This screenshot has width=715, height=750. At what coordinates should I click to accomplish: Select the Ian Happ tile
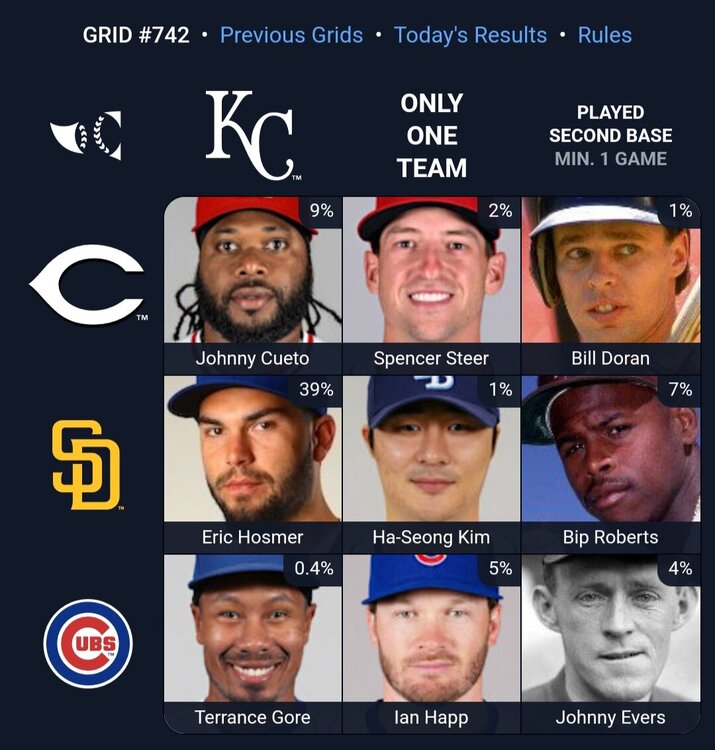(x=431, y=643)
